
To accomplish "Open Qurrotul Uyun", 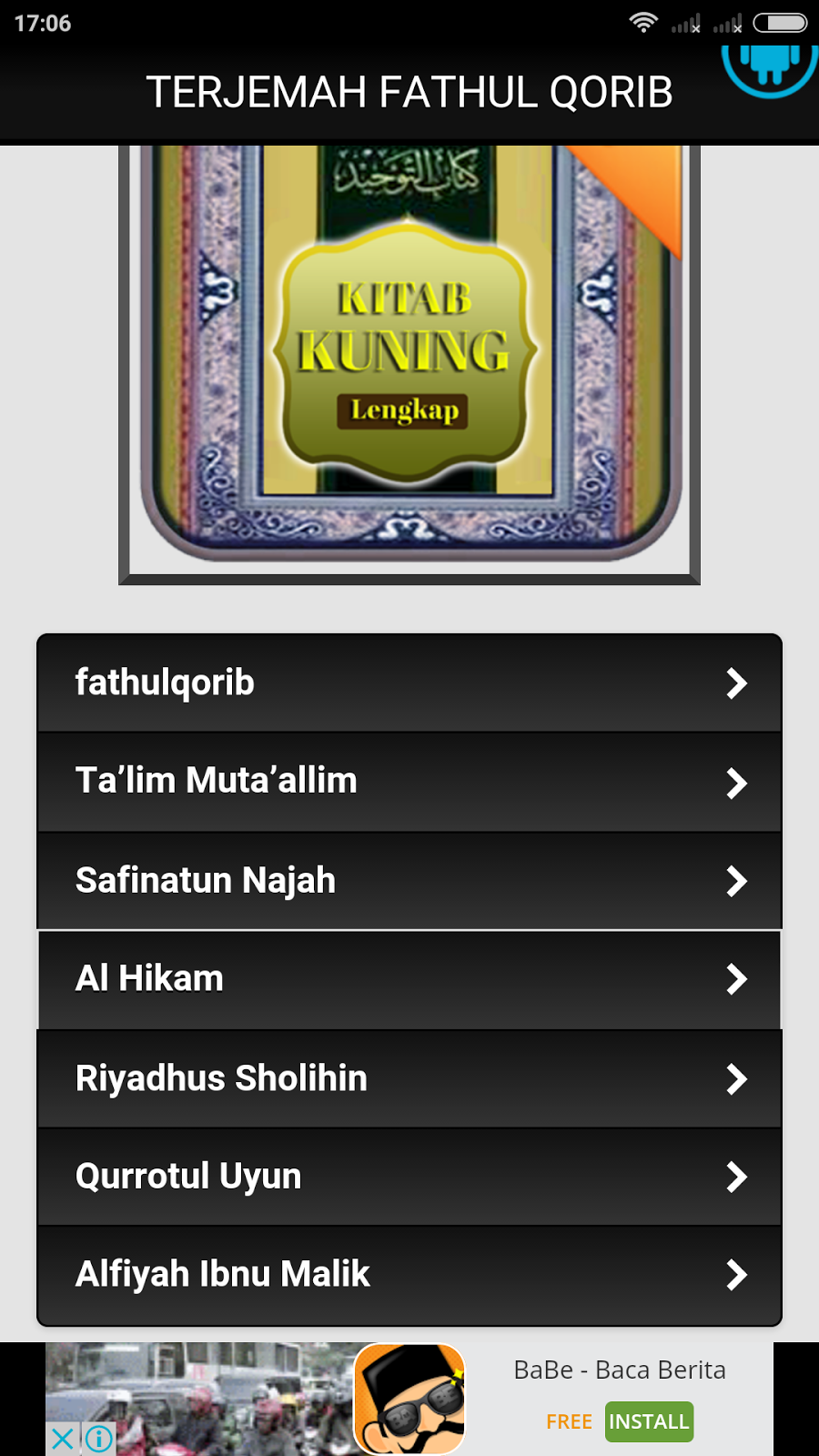I will (x=409, y=1177).
